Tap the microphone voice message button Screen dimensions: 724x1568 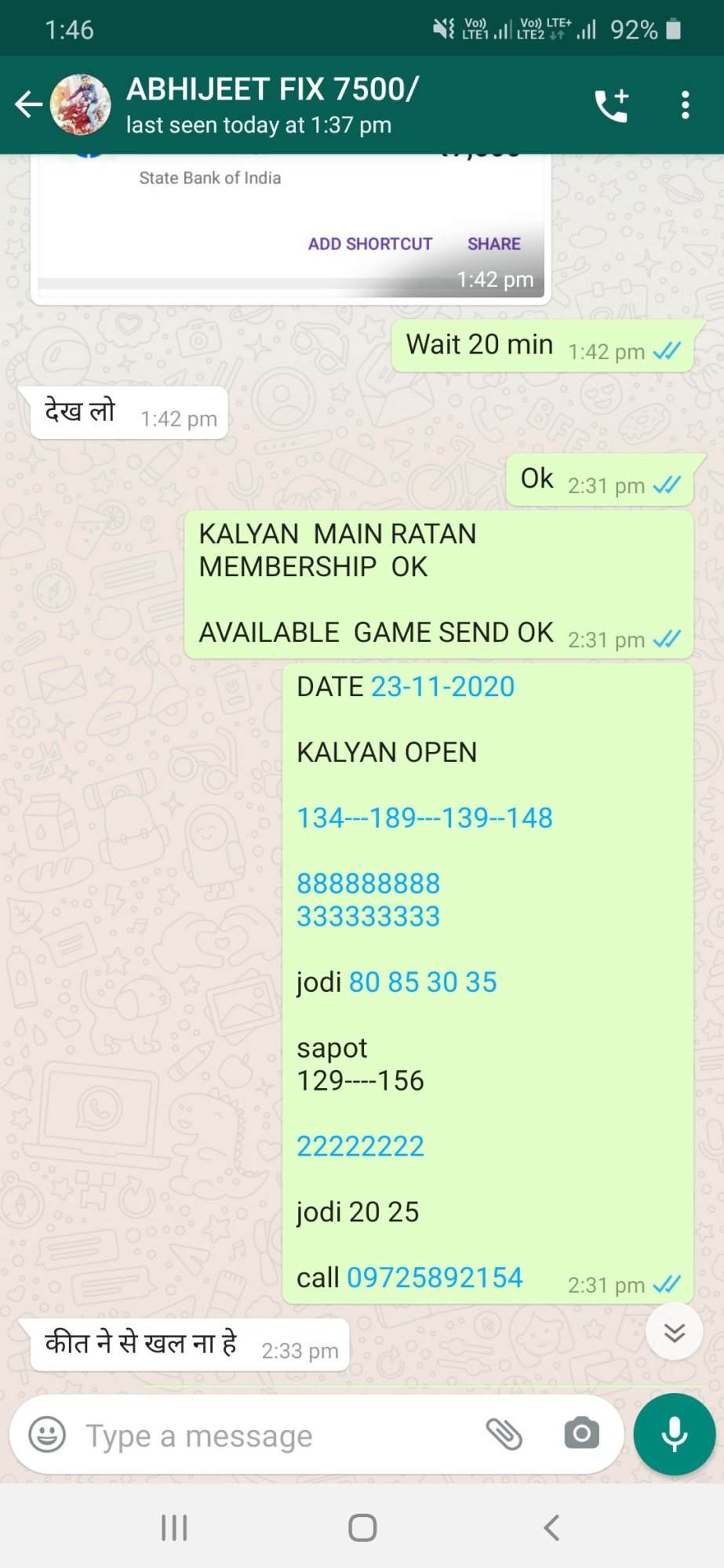tap(675, 1435)
